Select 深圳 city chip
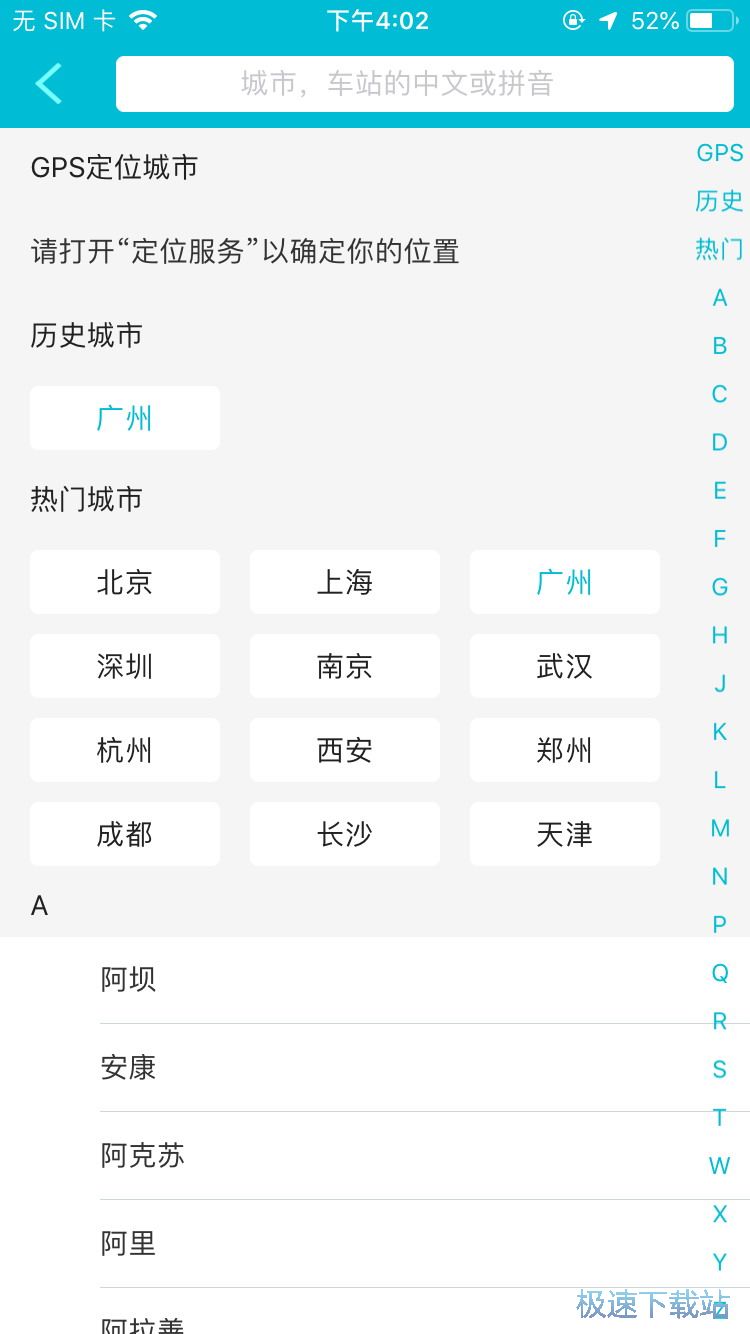The height and width of the screenshot is (1334, 750). click(x=125, y=666)
